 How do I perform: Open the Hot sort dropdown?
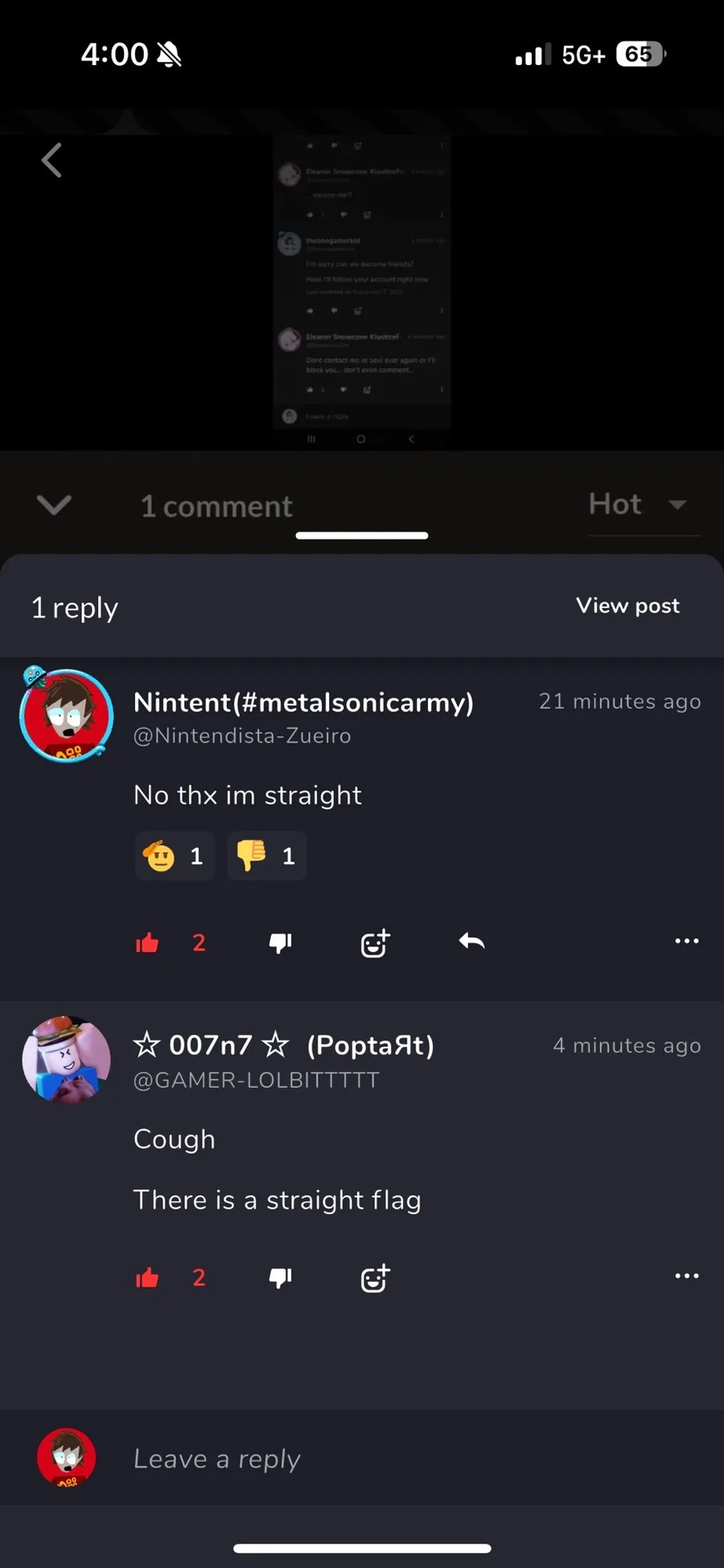click(638, 505)
